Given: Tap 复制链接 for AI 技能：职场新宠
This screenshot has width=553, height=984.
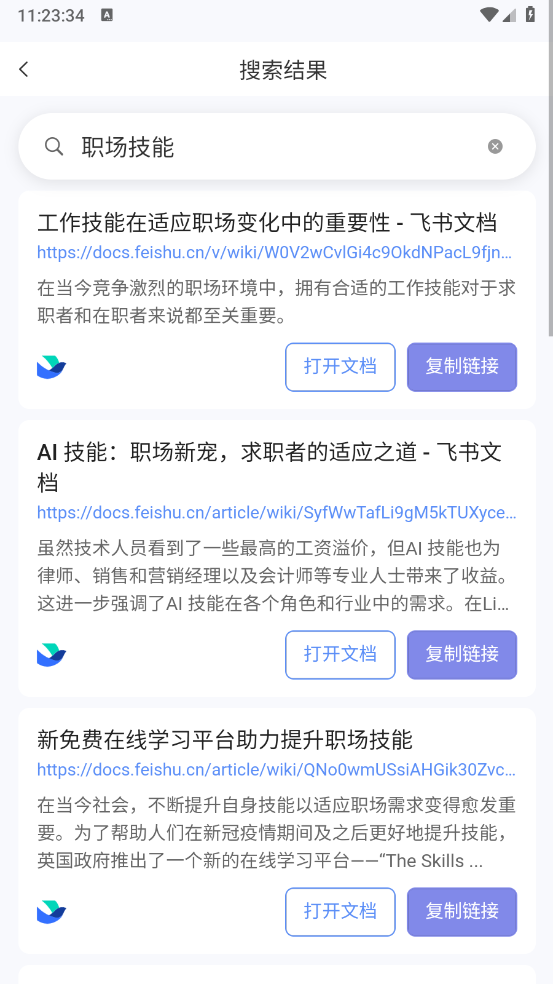Looking at the screenshot, I should 462,655.
